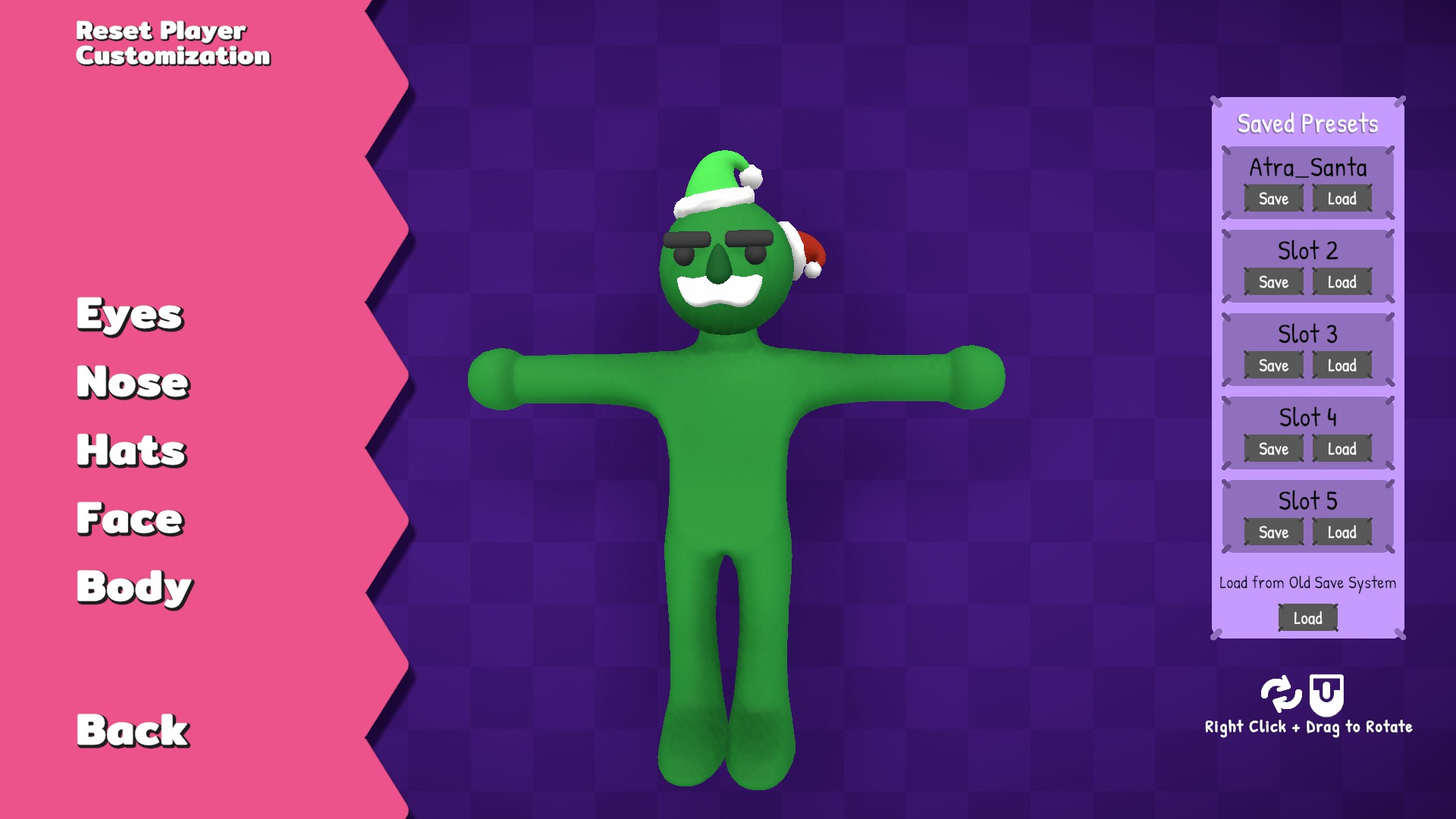This screenshot has height=819, width=1456.
Task: Save current look to Slot 3
Action: click(x=1273, y=366)
